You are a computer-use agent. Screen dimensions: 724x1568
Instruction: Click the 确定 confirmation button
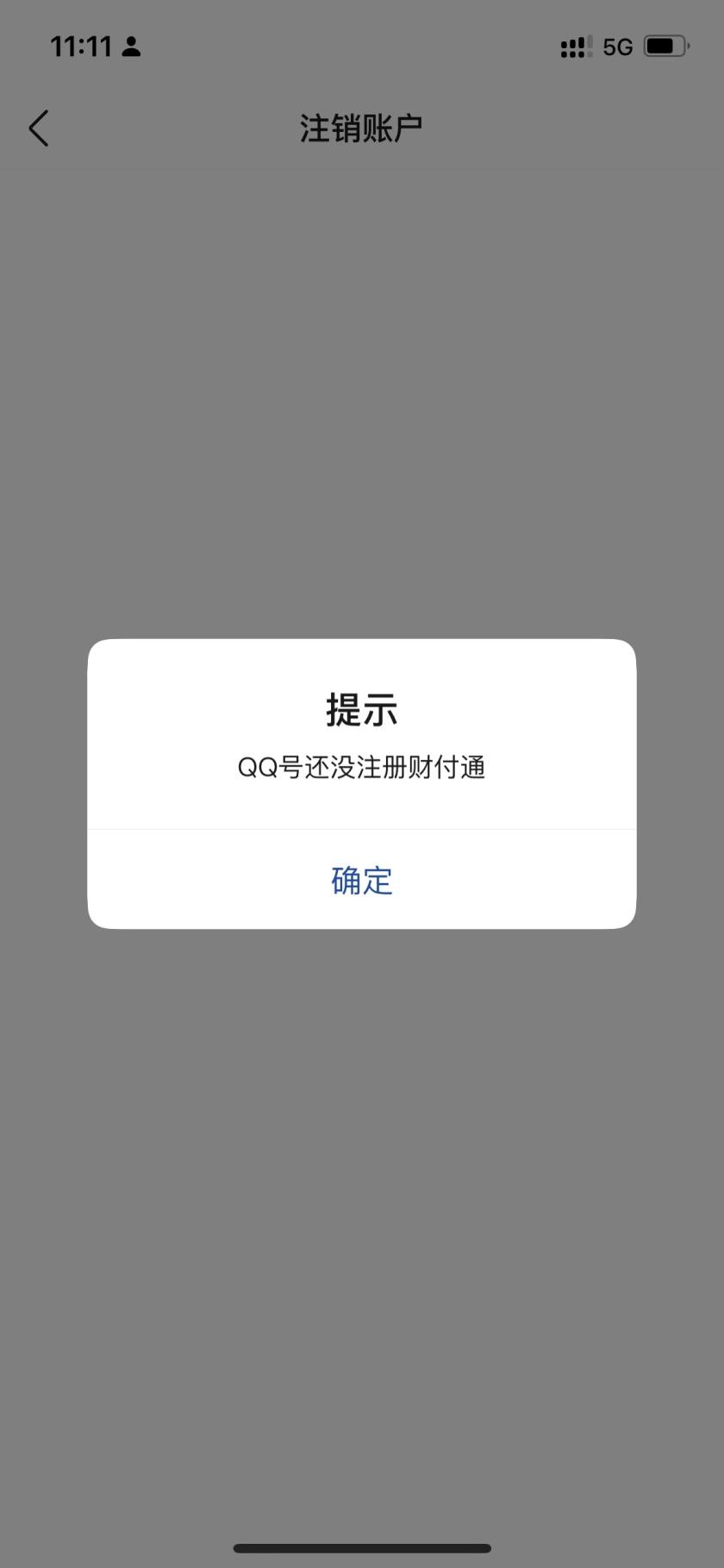[x=361, y=880]
